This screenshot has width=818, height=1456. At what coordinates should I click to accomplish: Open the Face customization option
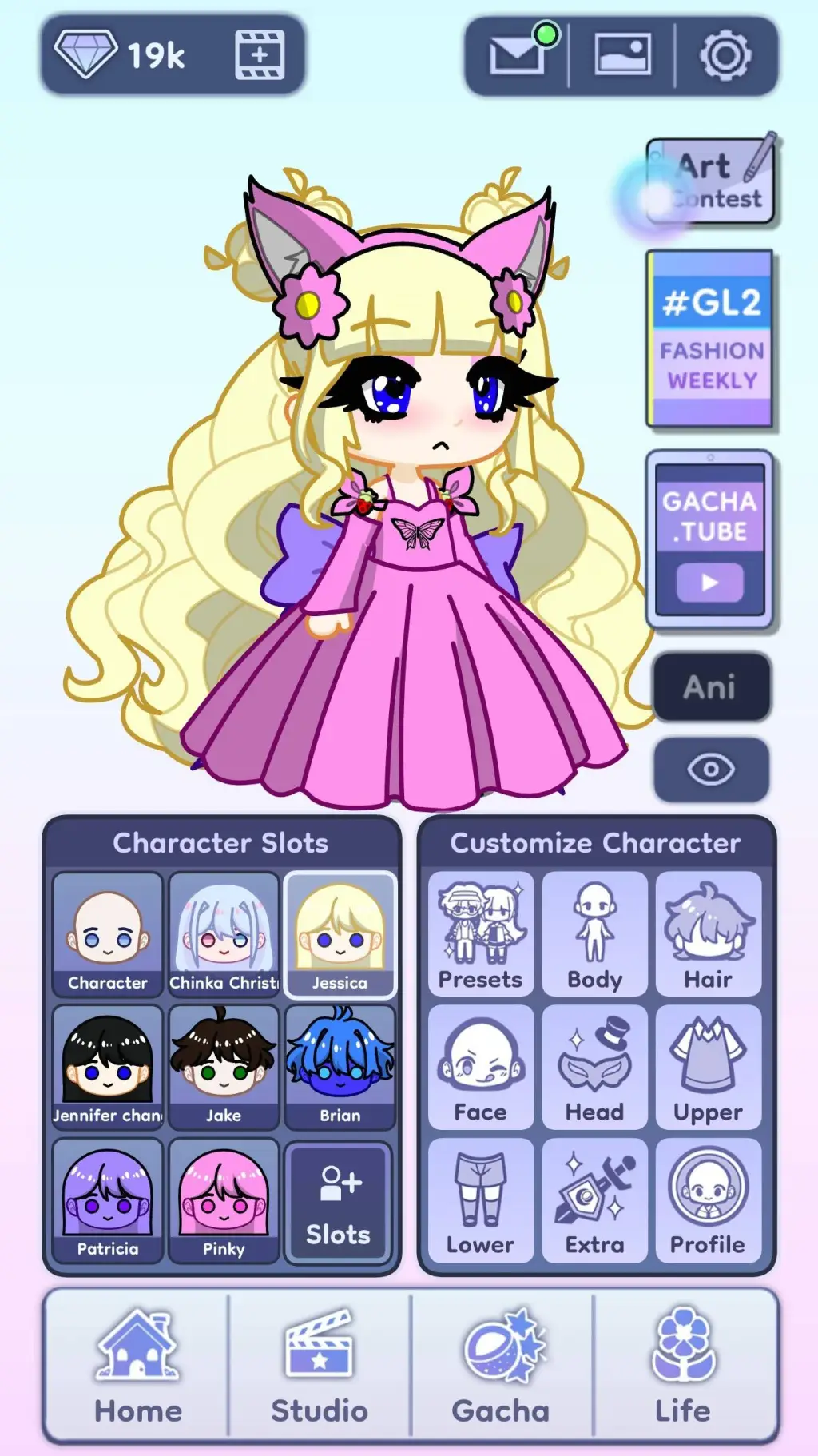pyautogui.click(x=479, y=1065)
